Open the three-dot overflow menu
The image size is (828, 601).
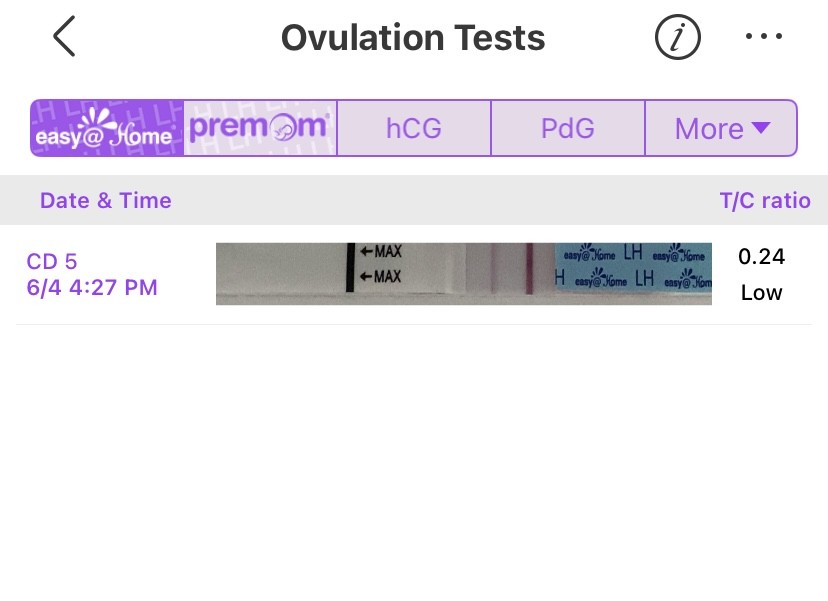pos(764,37)
